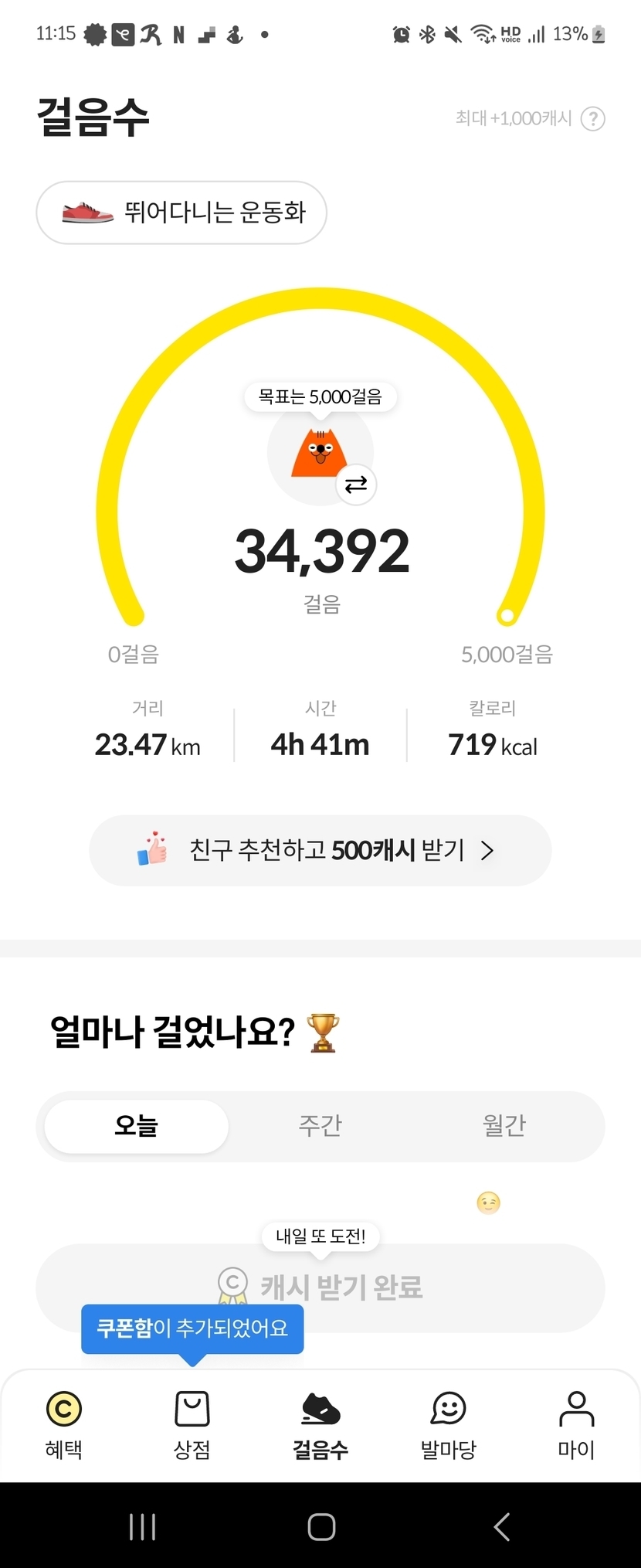The width and height of the screenshot is (641, 1568).
Task: Open the 친구 추천하고 500캐시 받기 banner
Action: [x=320, y=850]
